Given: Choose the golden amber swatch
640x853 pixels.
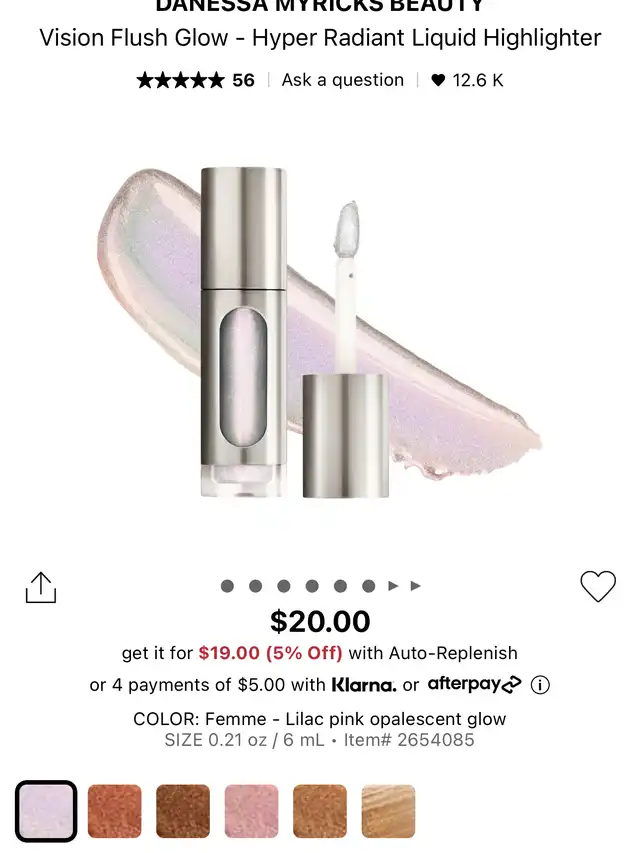Looking at the screenshot, I should point(320,811).
